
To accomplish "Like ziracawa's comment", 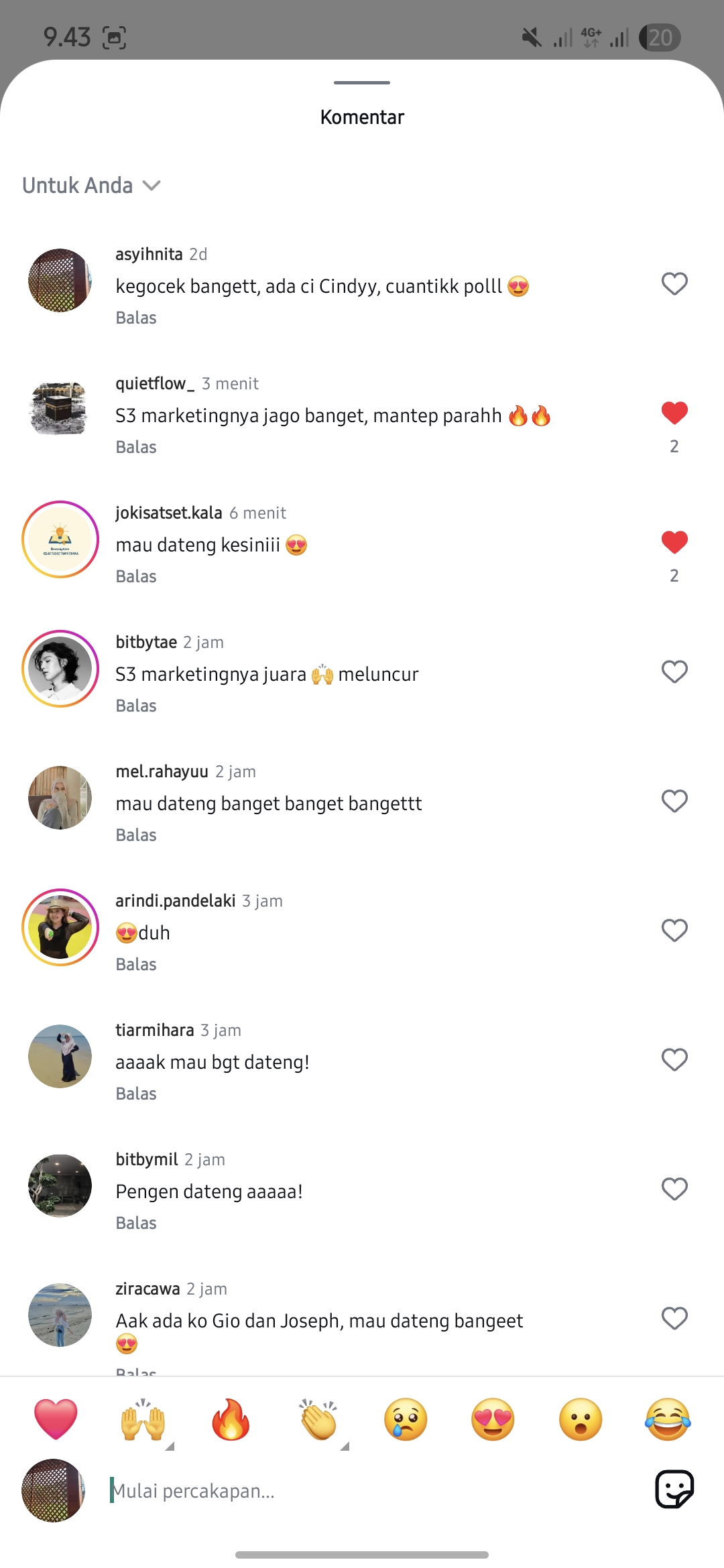I will pos(674,1318).
